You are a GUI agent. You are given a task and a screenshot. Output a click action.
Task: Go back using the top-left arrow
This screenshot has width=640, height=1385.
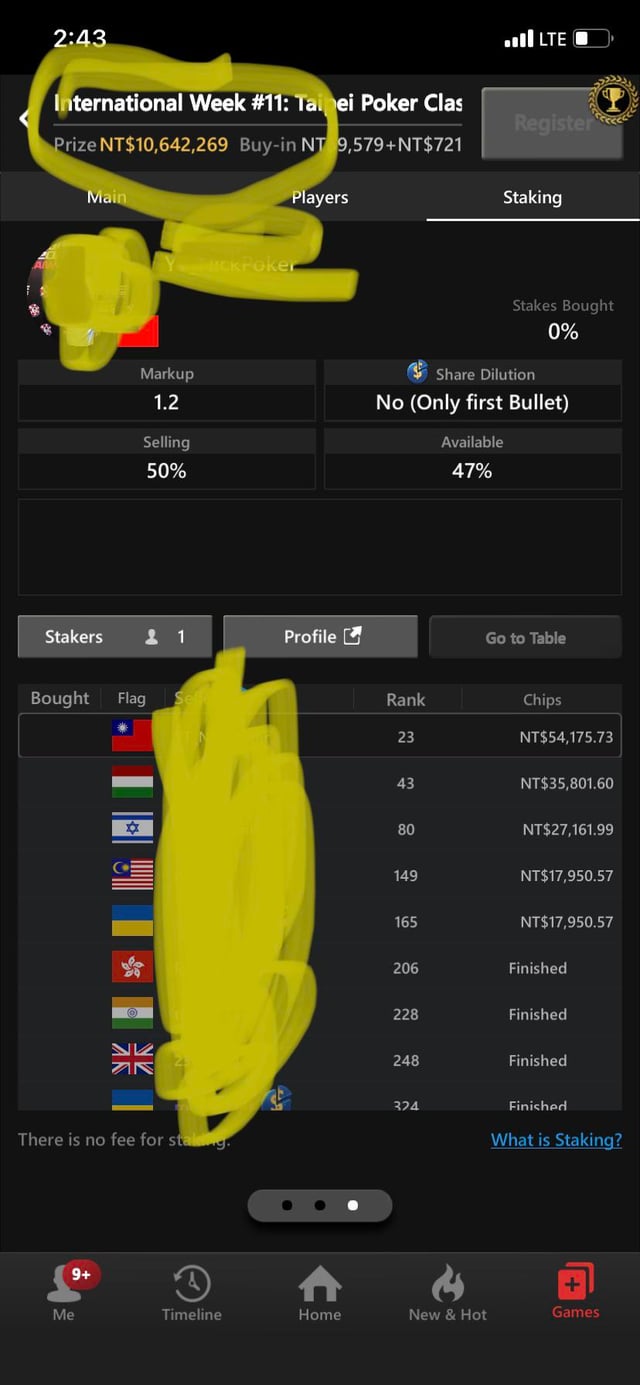(24, 119)
